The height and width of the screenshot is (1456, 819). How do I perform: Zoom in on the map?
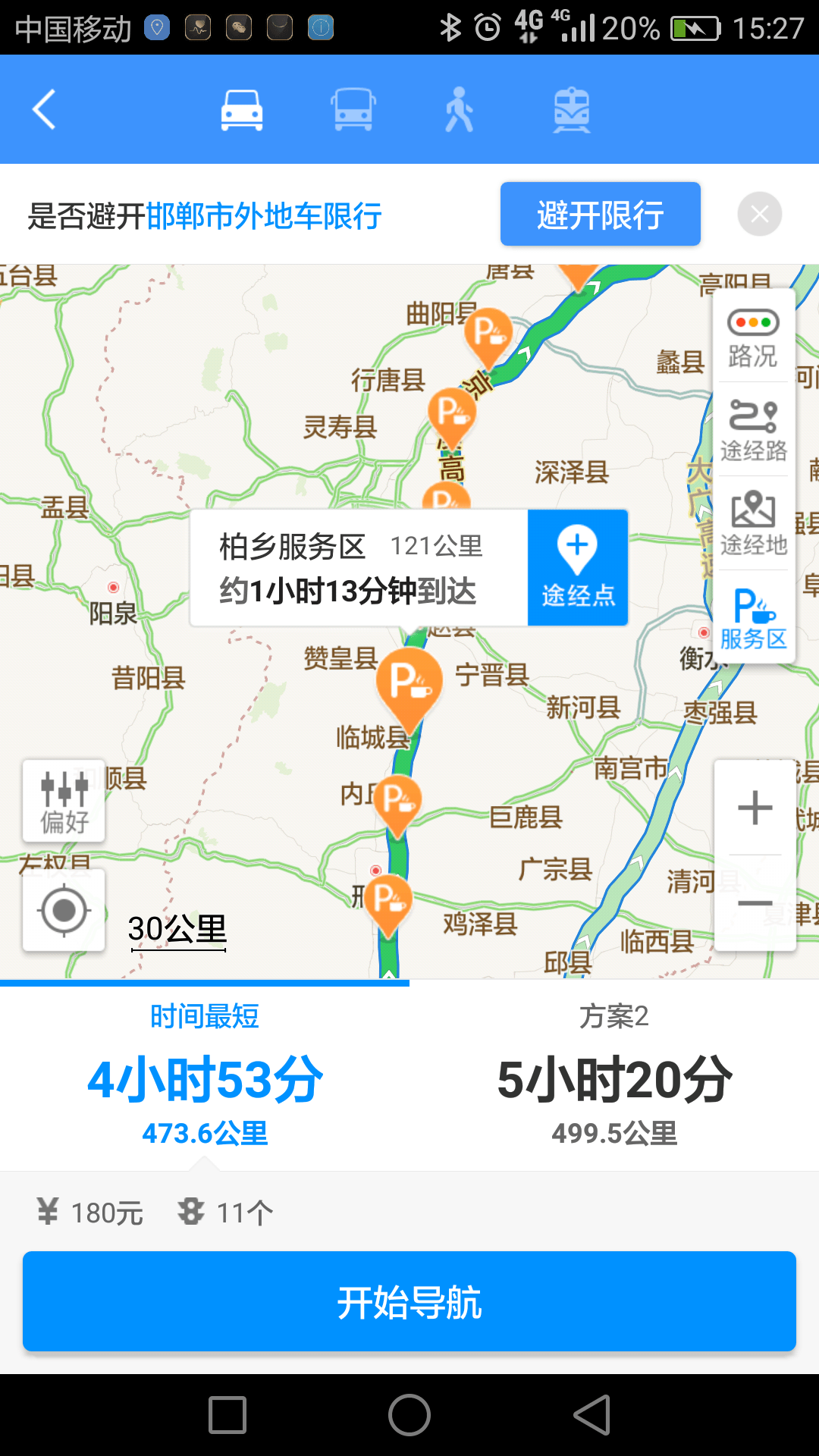click(x=755, y=808)
